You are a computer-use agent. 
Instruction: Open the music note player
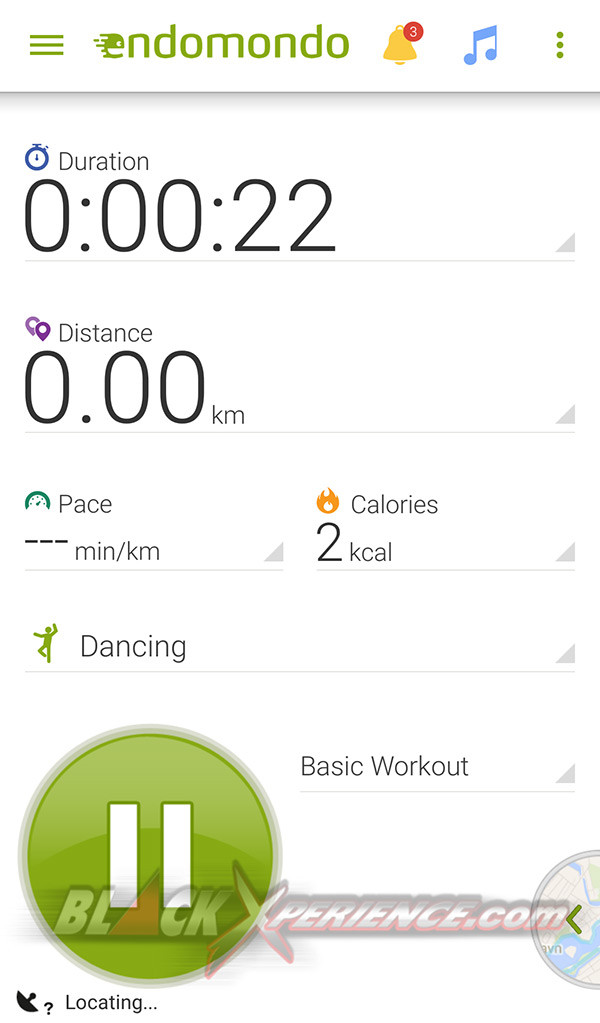click(480, 45)
